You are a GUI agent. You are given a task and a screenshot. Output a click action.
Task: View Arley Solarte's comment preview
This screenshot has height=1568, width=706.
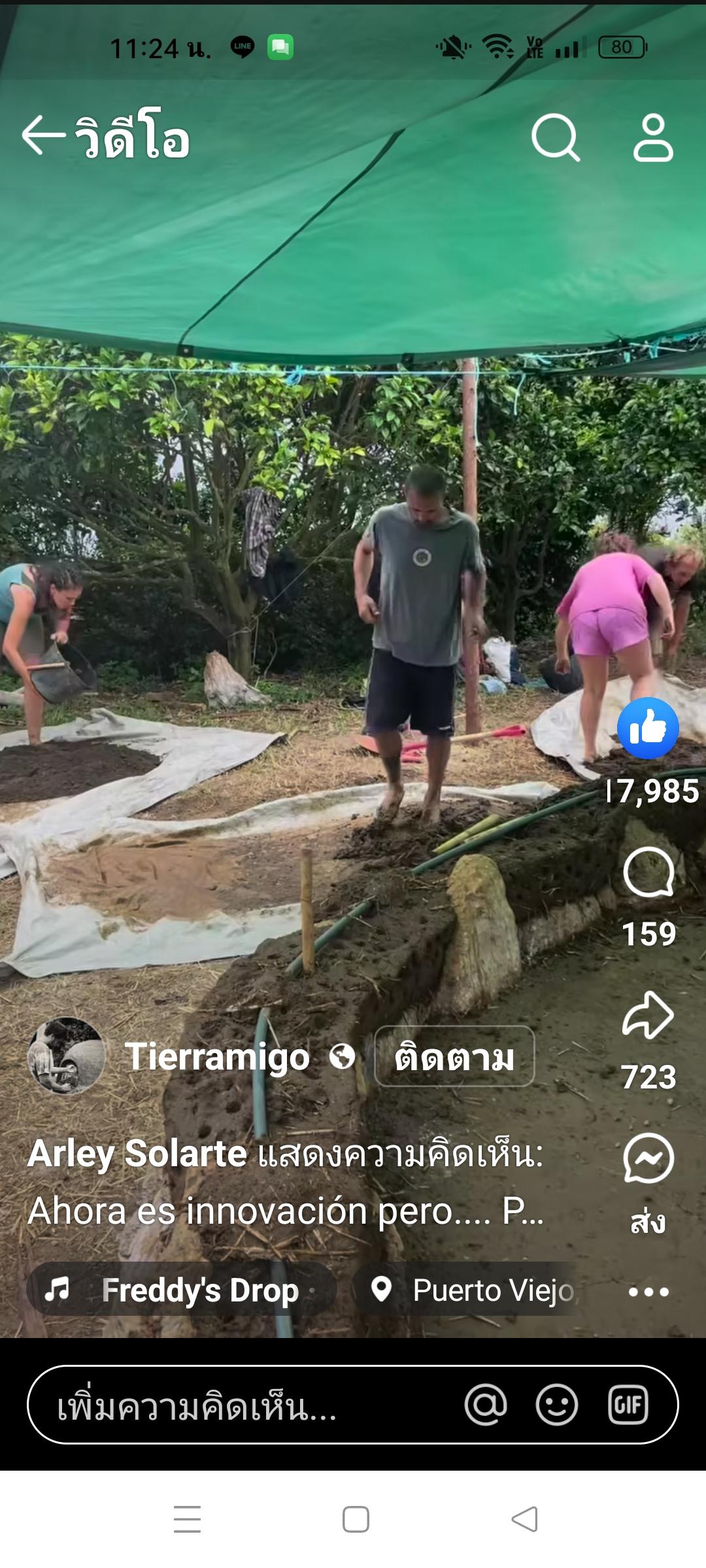point(286,1181)
